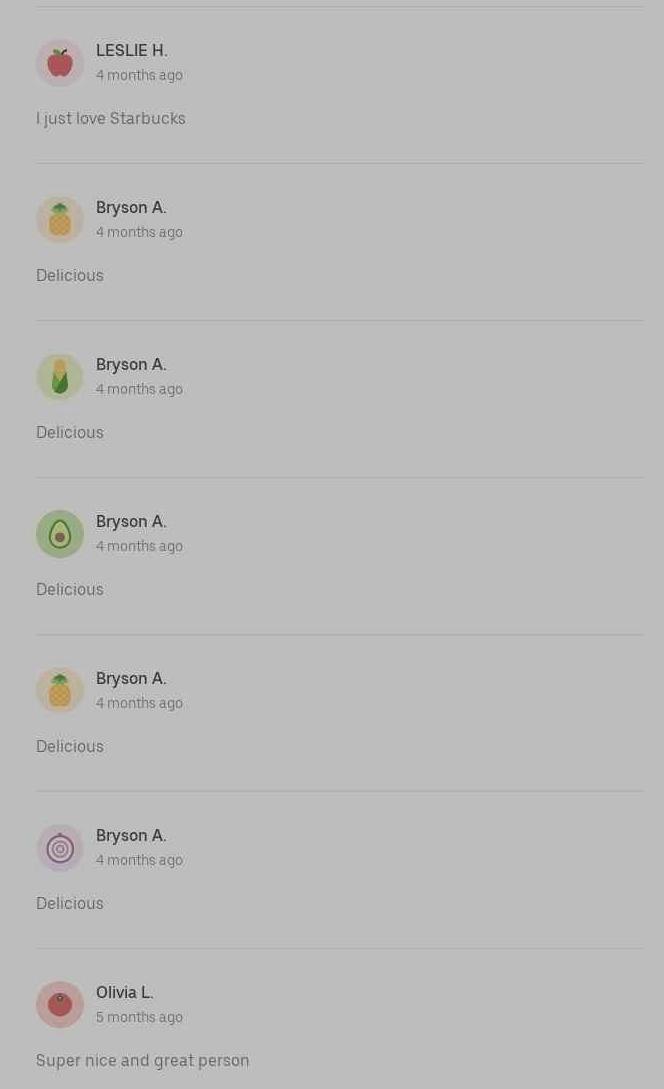Select Bryson A.'s review with onion avatar
Image resolution: width=664 pixels, height=1089 pixels.
340,870
